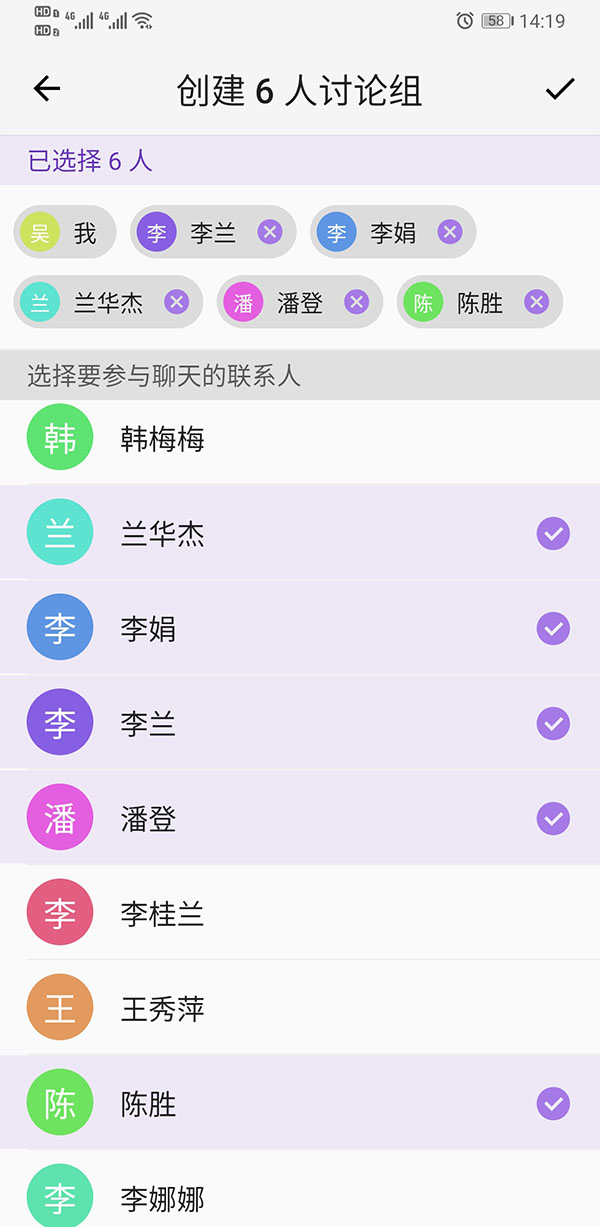Screen dimensions: 600x1227
Task: Uncheck 李娟 in the contact list
Action: (553, 629)
